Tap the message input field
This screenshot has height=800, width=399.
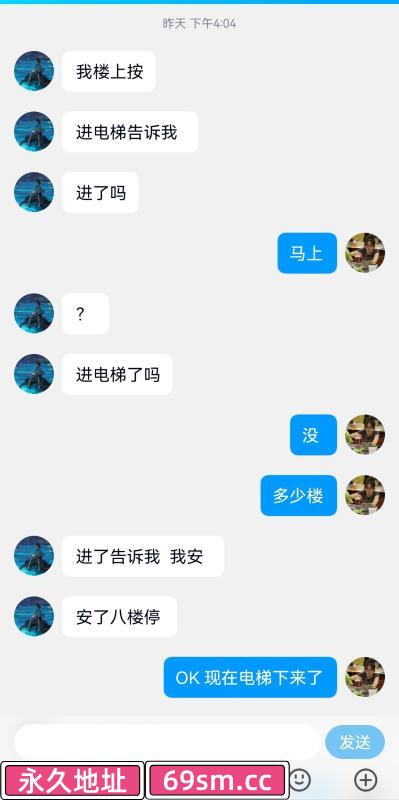[x=167, y=742]
